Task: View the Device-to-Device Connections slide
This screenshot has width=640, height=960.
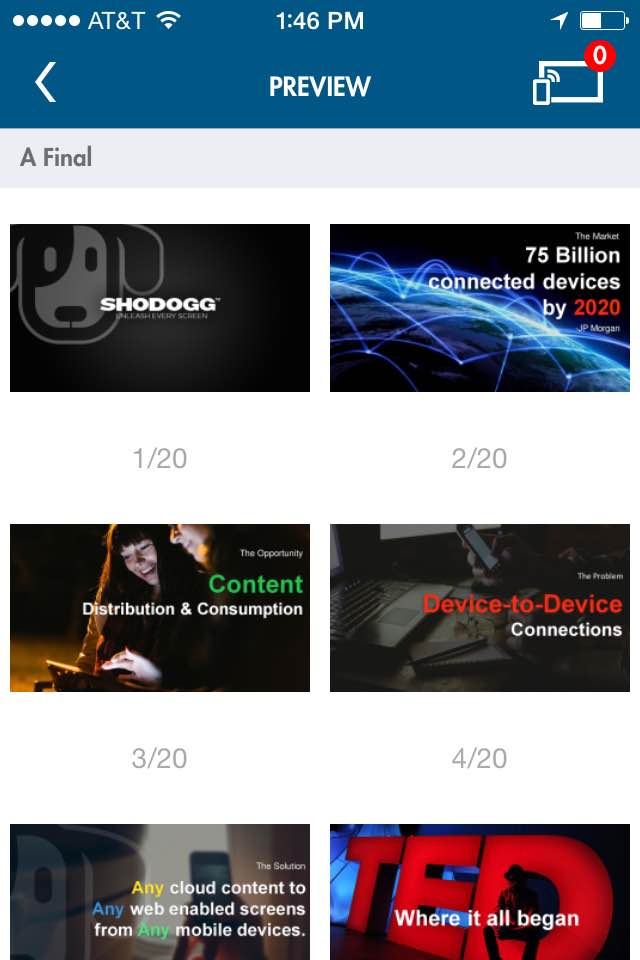Action: click(480, 608)
